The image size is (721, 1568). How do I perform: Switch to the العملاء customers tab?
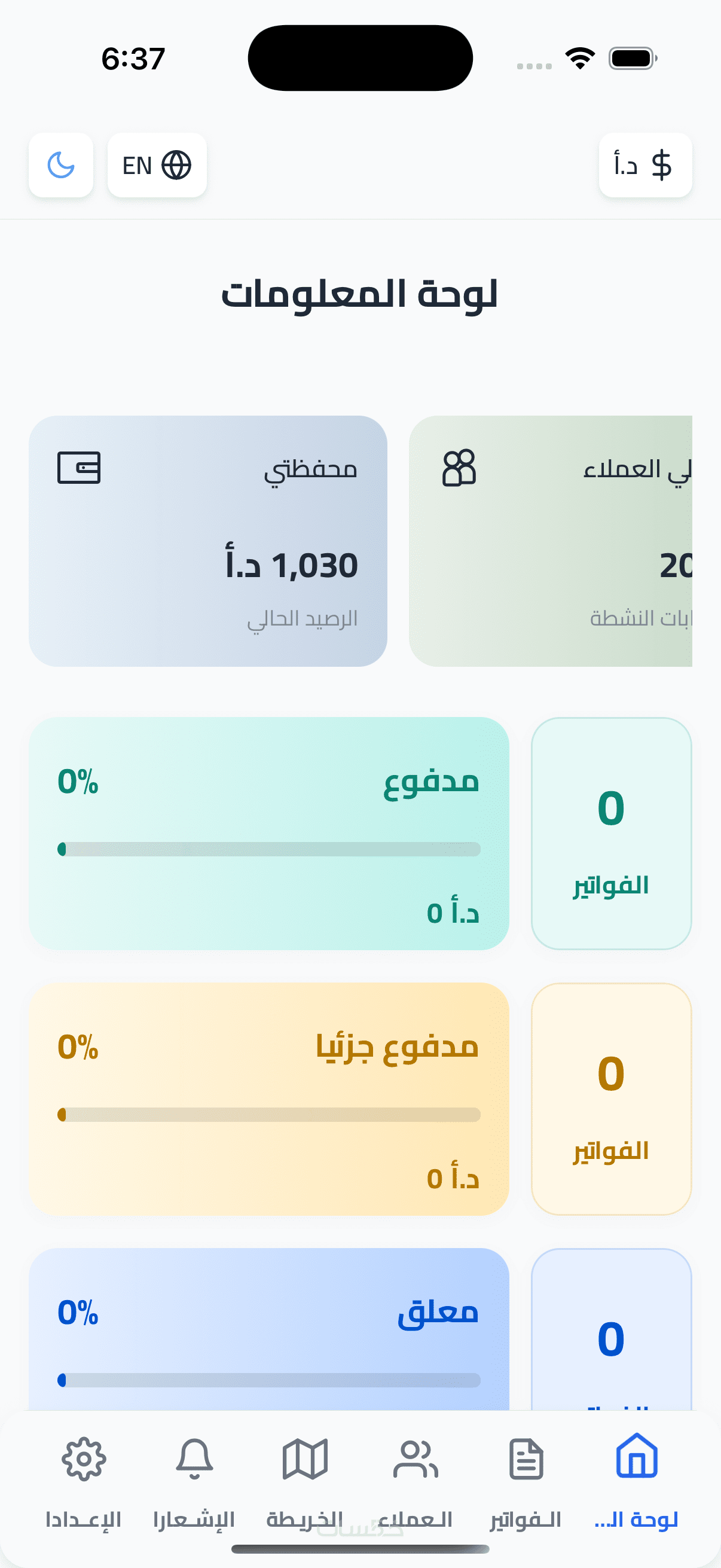click(x=416, y=1479)
